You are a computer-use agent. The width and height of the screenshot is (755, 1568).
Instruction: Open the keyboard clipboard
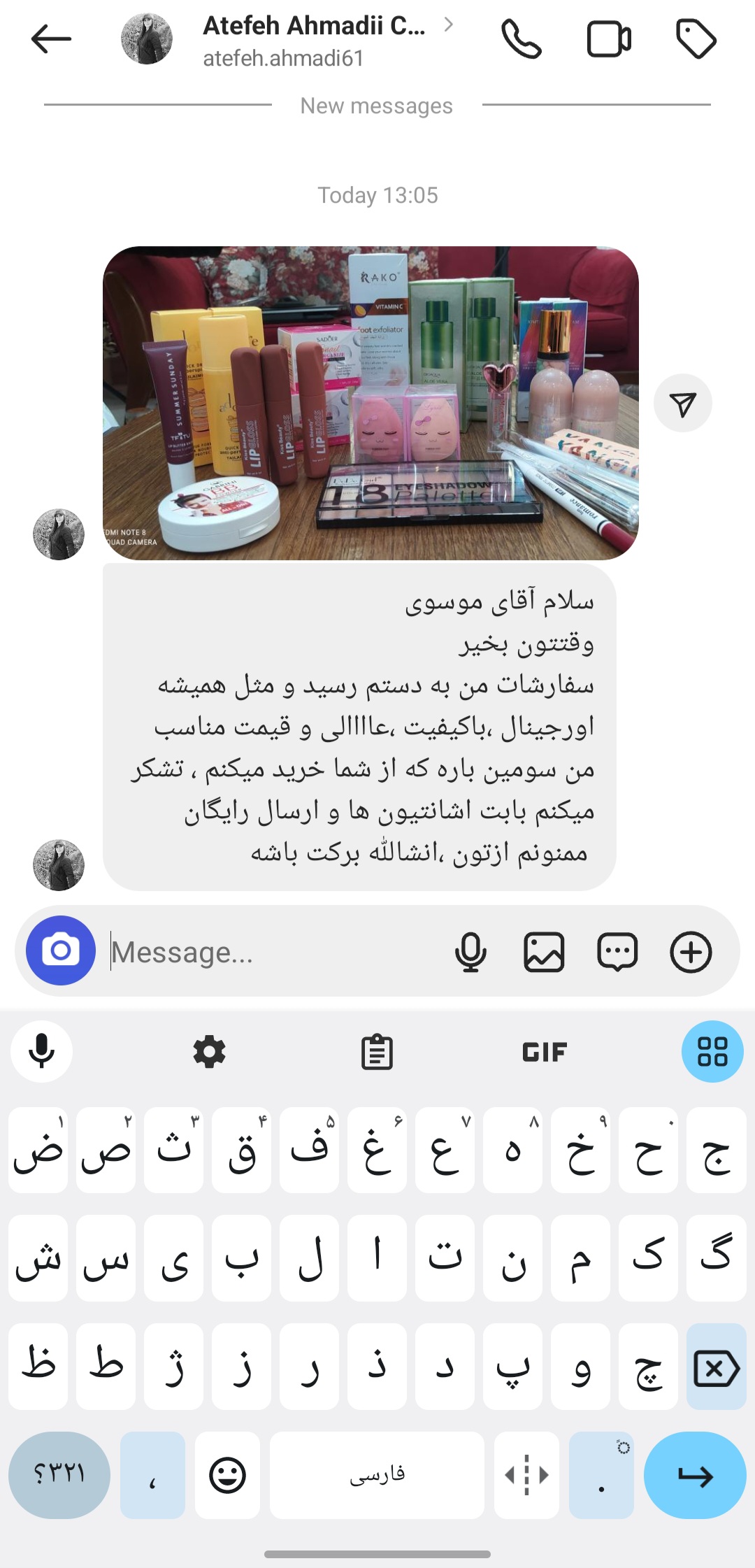pos(377,1052)
